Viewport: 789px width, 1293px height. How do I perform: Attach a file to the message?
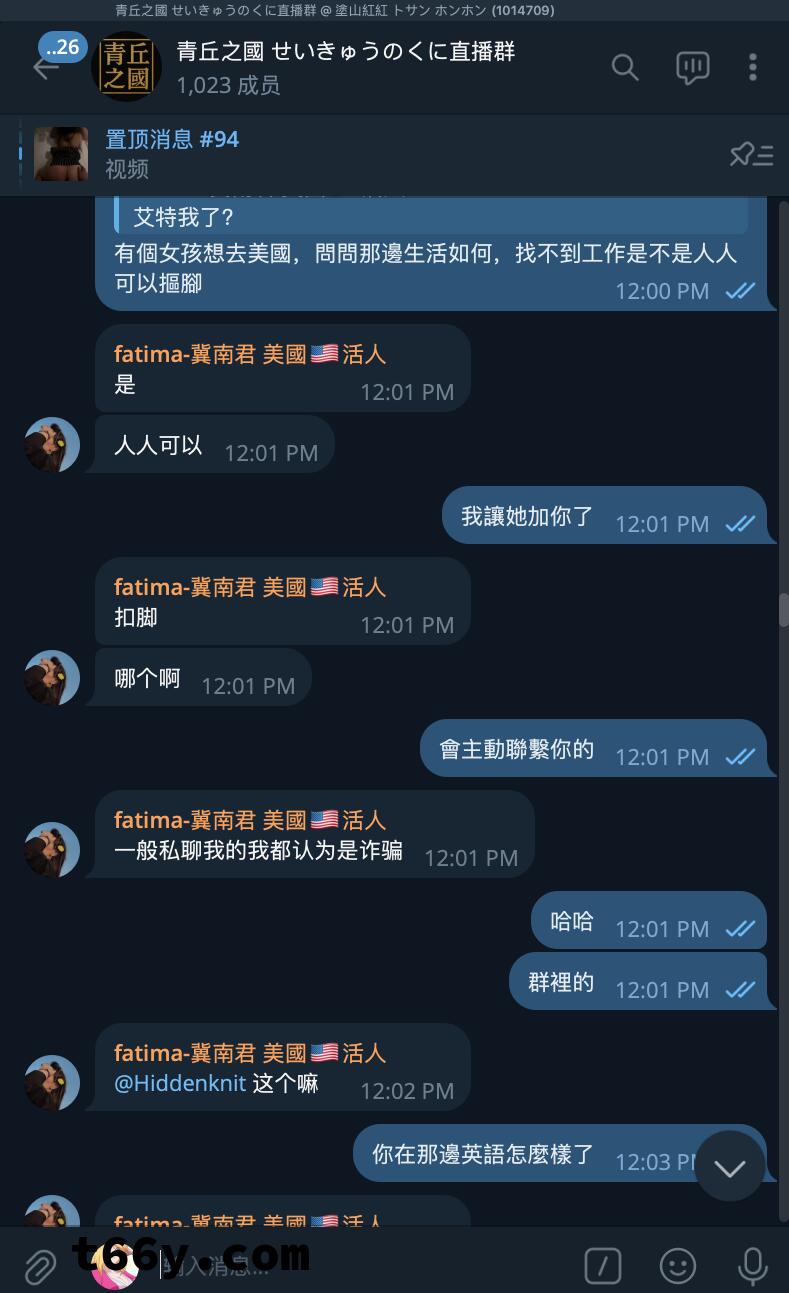40,1267
